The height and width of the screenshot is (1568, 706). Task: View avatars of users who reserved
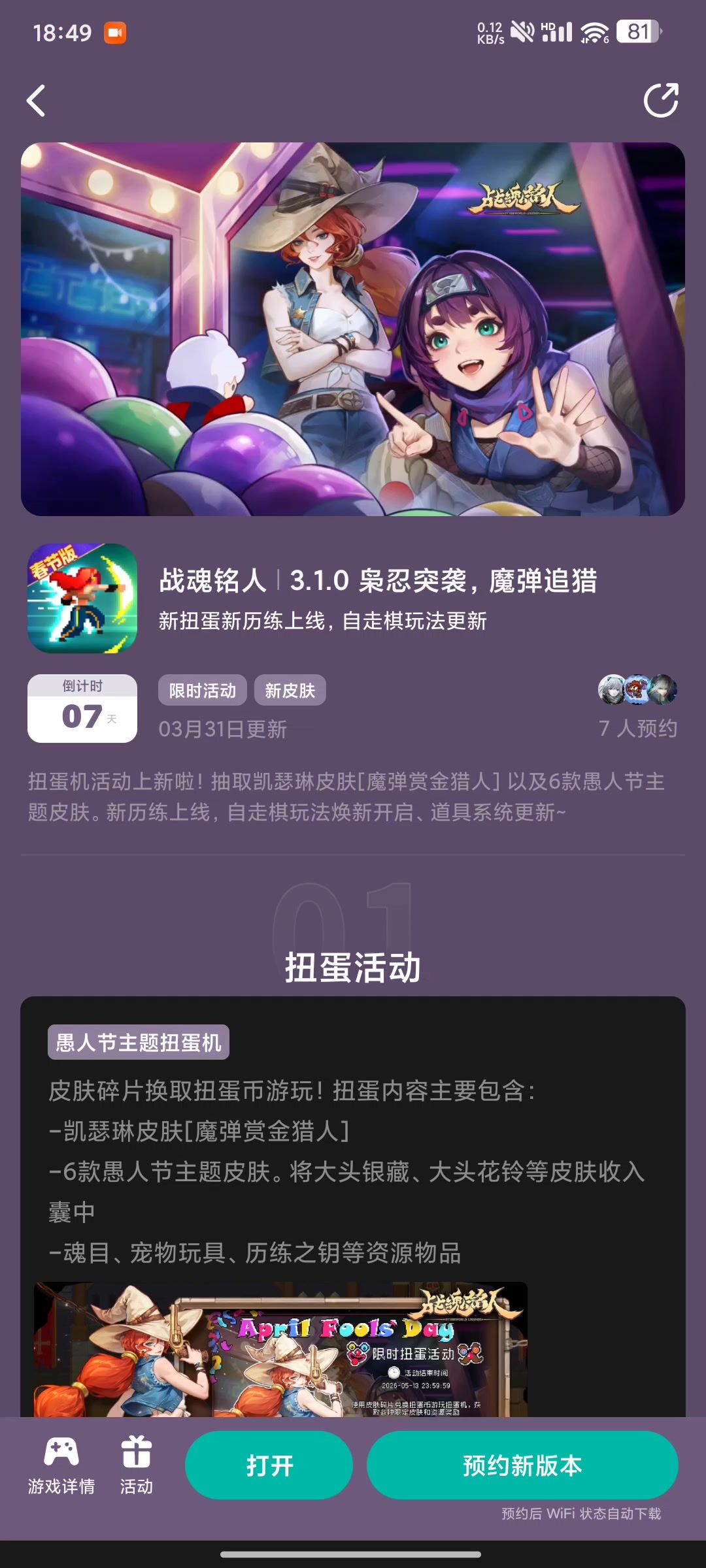(x=637, y=689)
